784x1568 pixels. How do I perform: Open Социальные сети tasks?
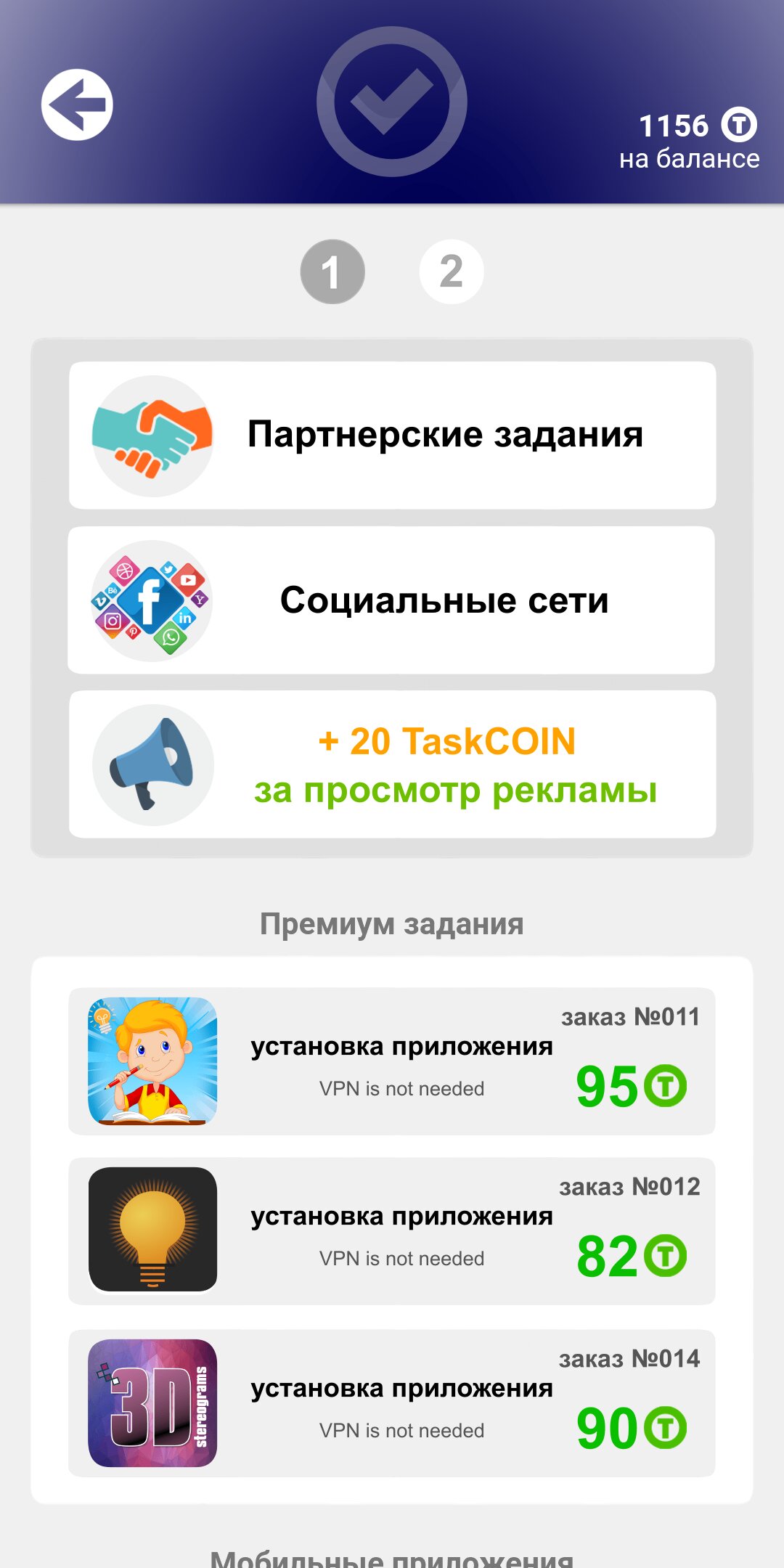pos(392,600)
